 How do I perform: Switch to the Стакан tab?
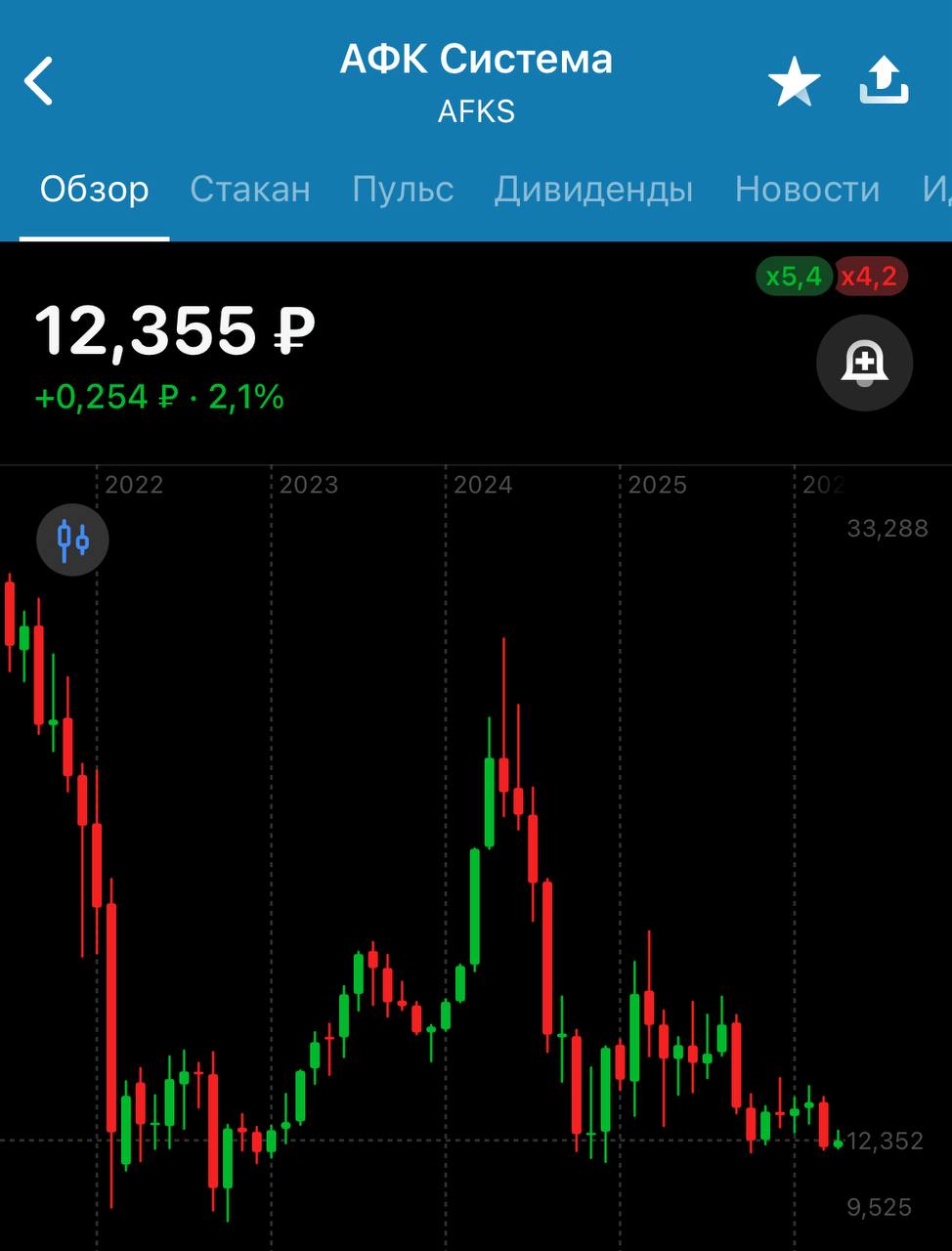(250, 189)
